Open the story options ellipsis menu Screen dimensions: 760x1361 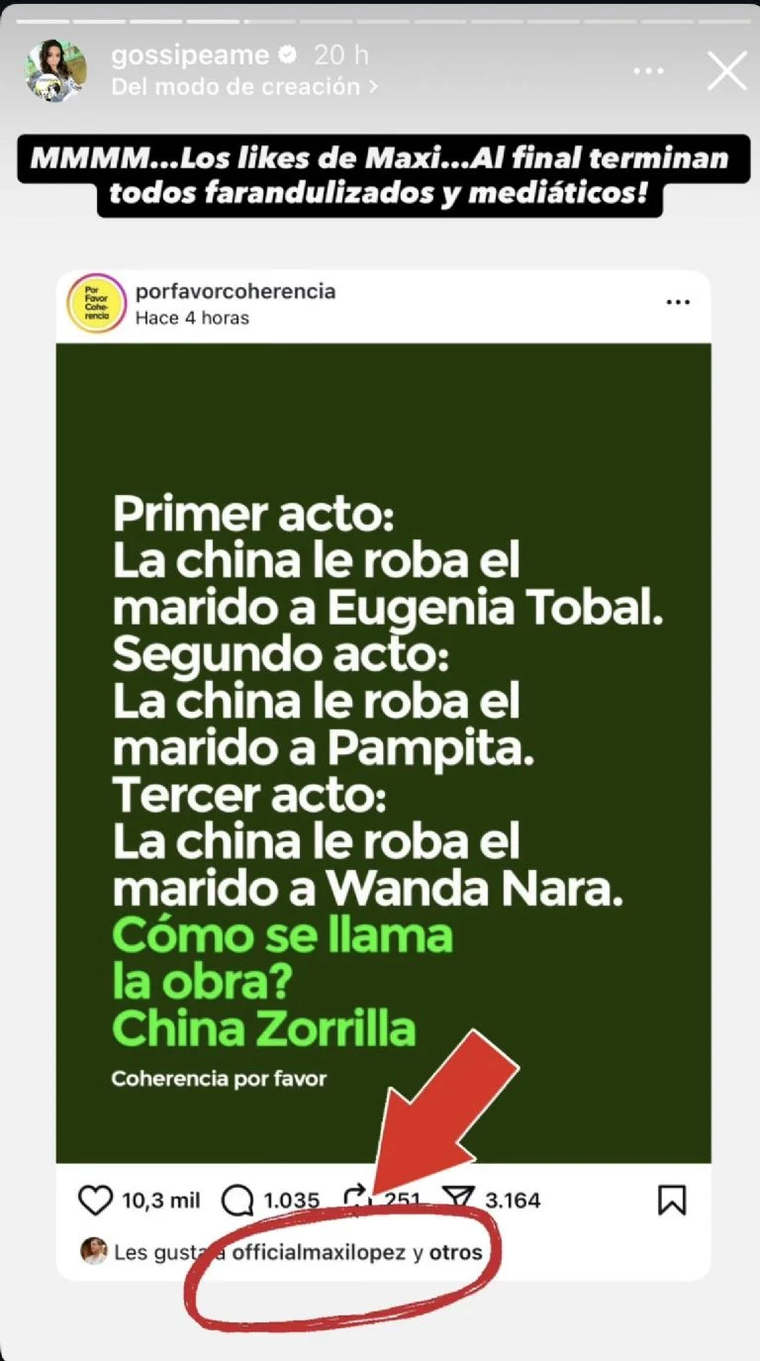pyautogui.click(x=649, y=71)
